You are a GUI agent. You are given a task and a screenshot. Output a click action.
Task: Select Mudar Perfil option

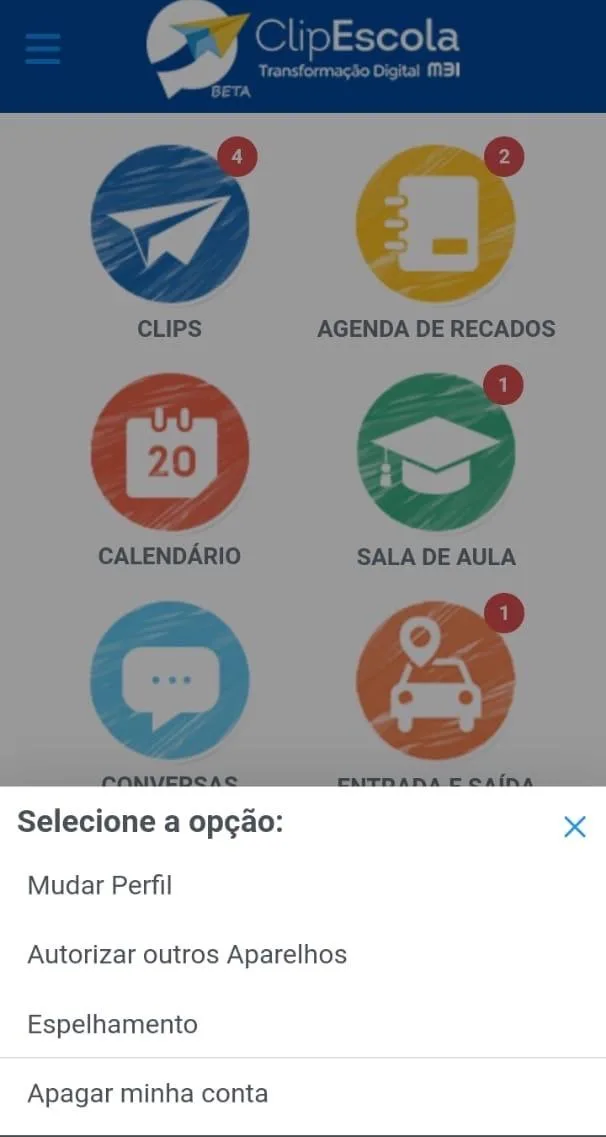tap(100, 885)
